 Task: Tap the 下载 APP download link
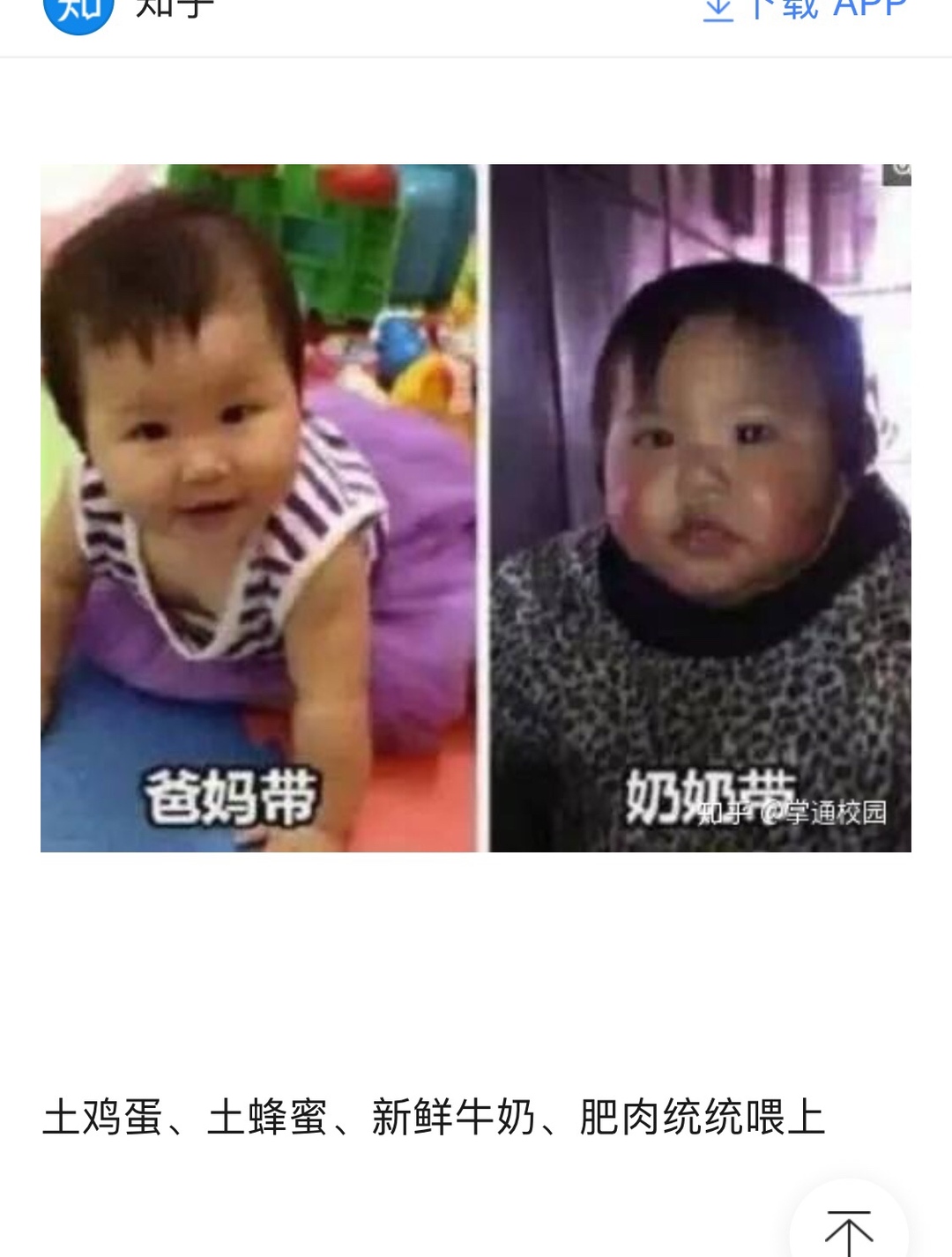pyautogui.click(x=804, y=9)
